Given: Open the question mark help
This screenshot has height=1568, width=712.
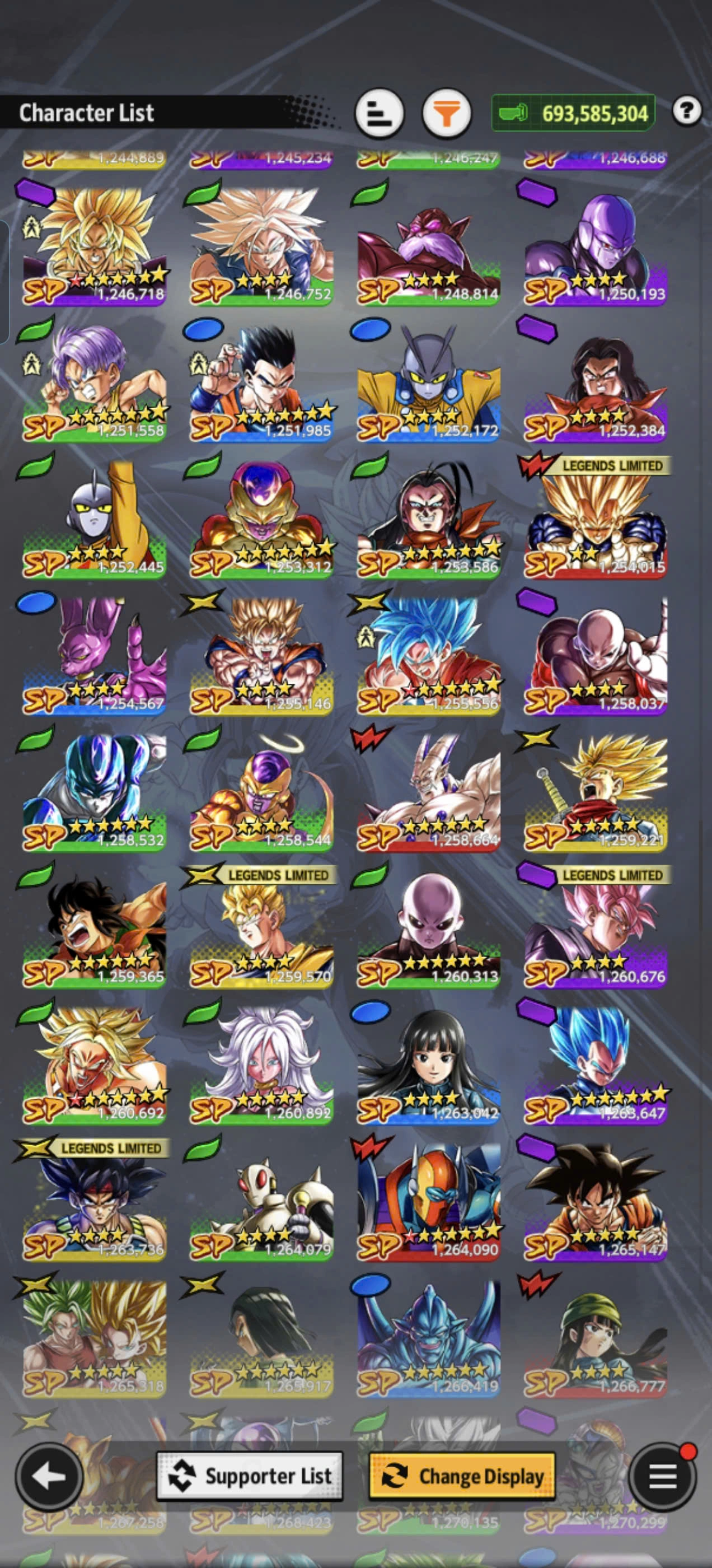Looking at the screenshot, I should pos(686,111).
